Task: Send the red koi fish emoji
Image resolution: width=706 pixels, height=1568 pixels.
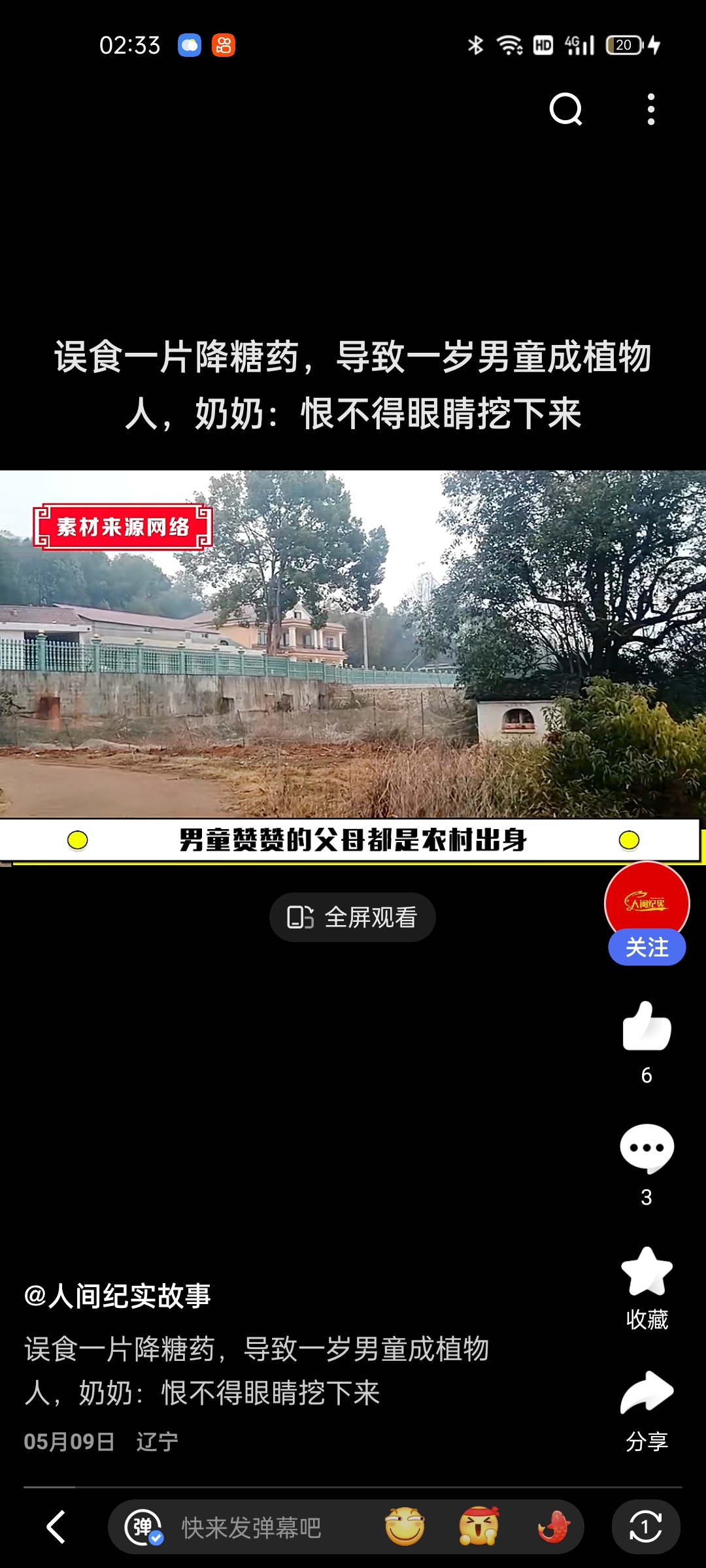Action: point(553,1527)
